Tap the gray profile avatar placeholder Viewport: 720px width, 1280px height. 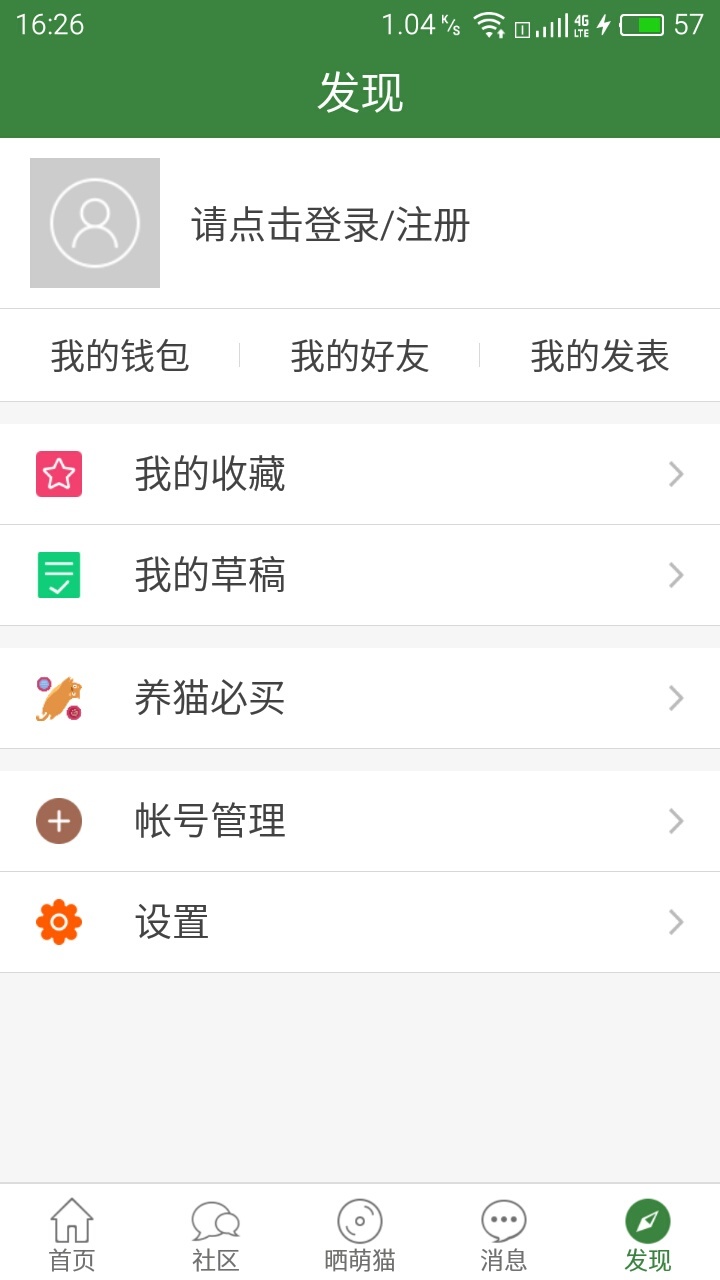point(94,222)
